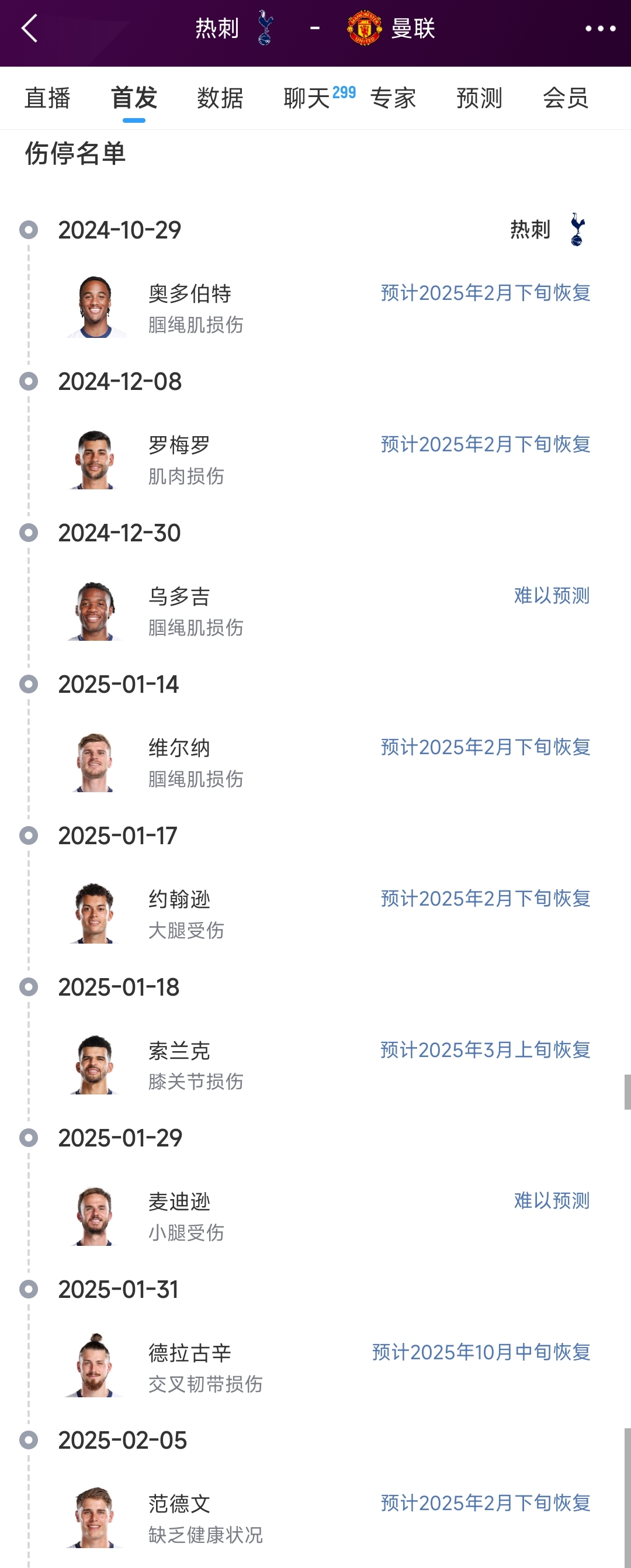Switch to the 专家 tab
Viewport: 631px width, 1568px height.
coord(393,98)
